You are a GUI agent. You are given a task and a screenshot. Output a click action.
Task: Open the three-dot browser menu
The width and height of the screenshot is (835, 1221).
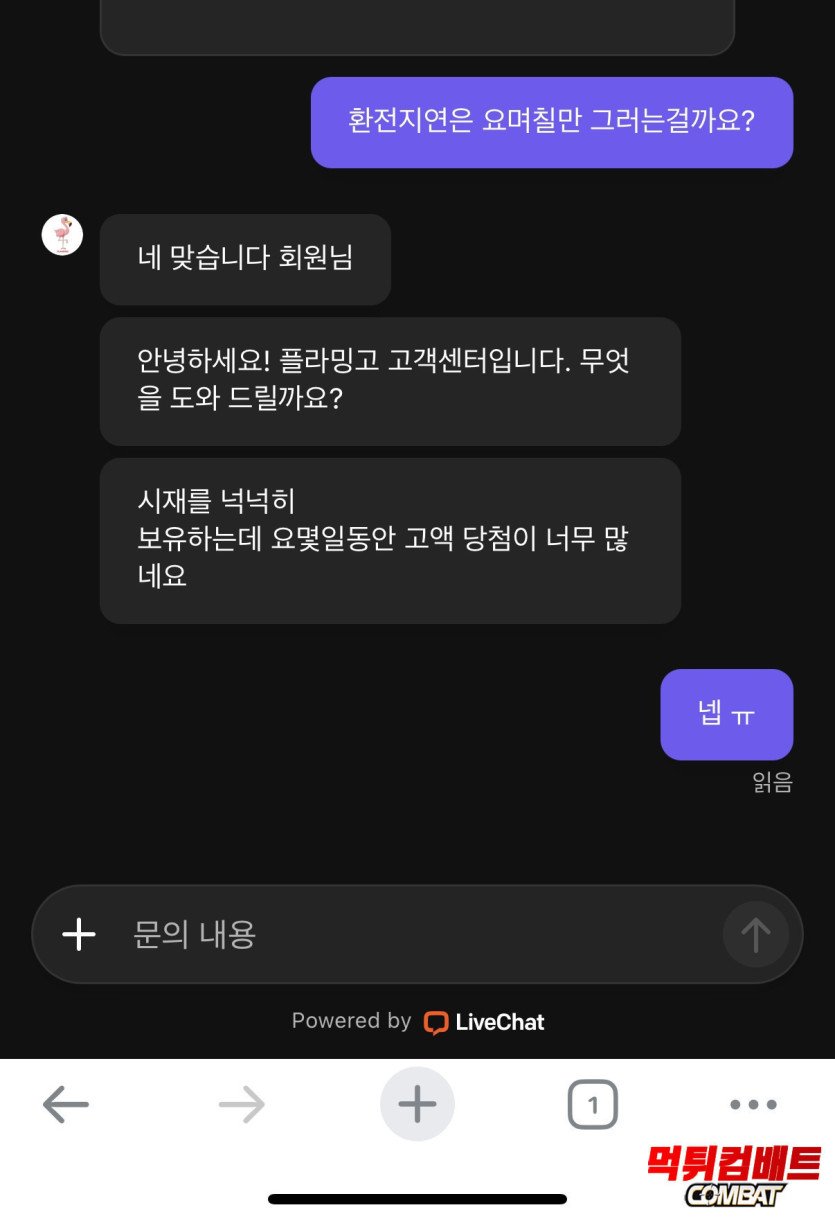point(753,1103)
